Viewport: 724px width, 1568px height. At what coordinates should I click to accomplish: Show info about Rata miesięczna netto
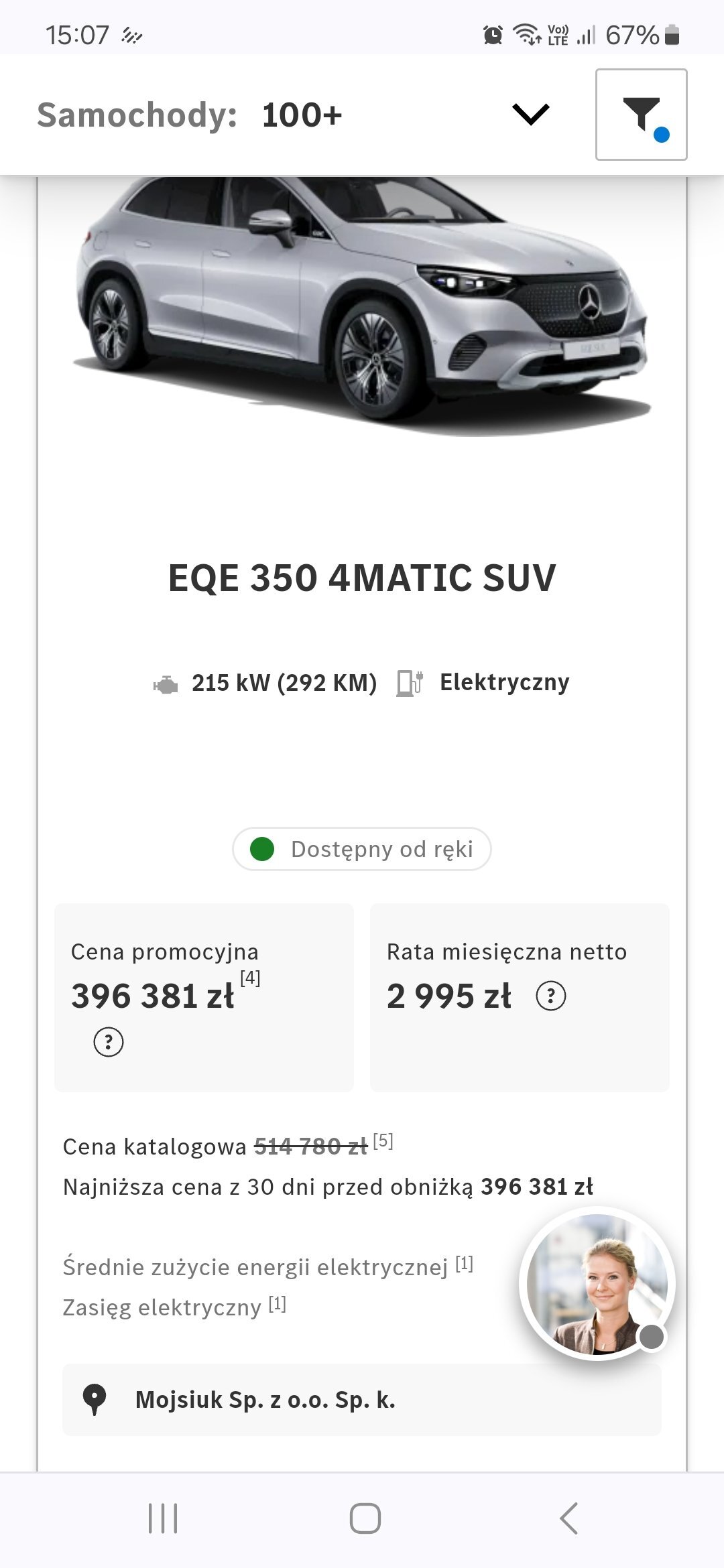[551, 996]
